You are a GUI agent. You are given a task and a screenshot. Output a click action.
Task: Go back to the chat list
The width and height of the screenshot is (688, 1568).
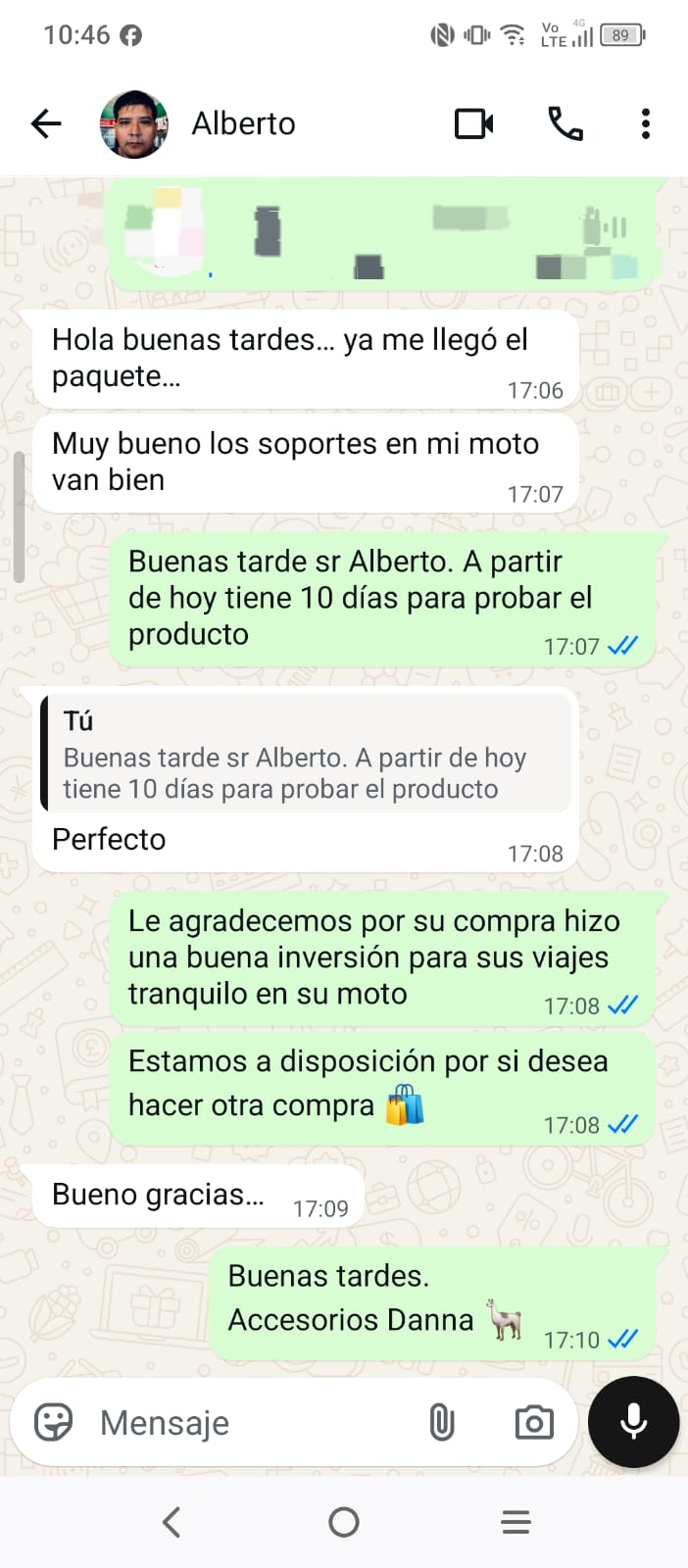46,124
